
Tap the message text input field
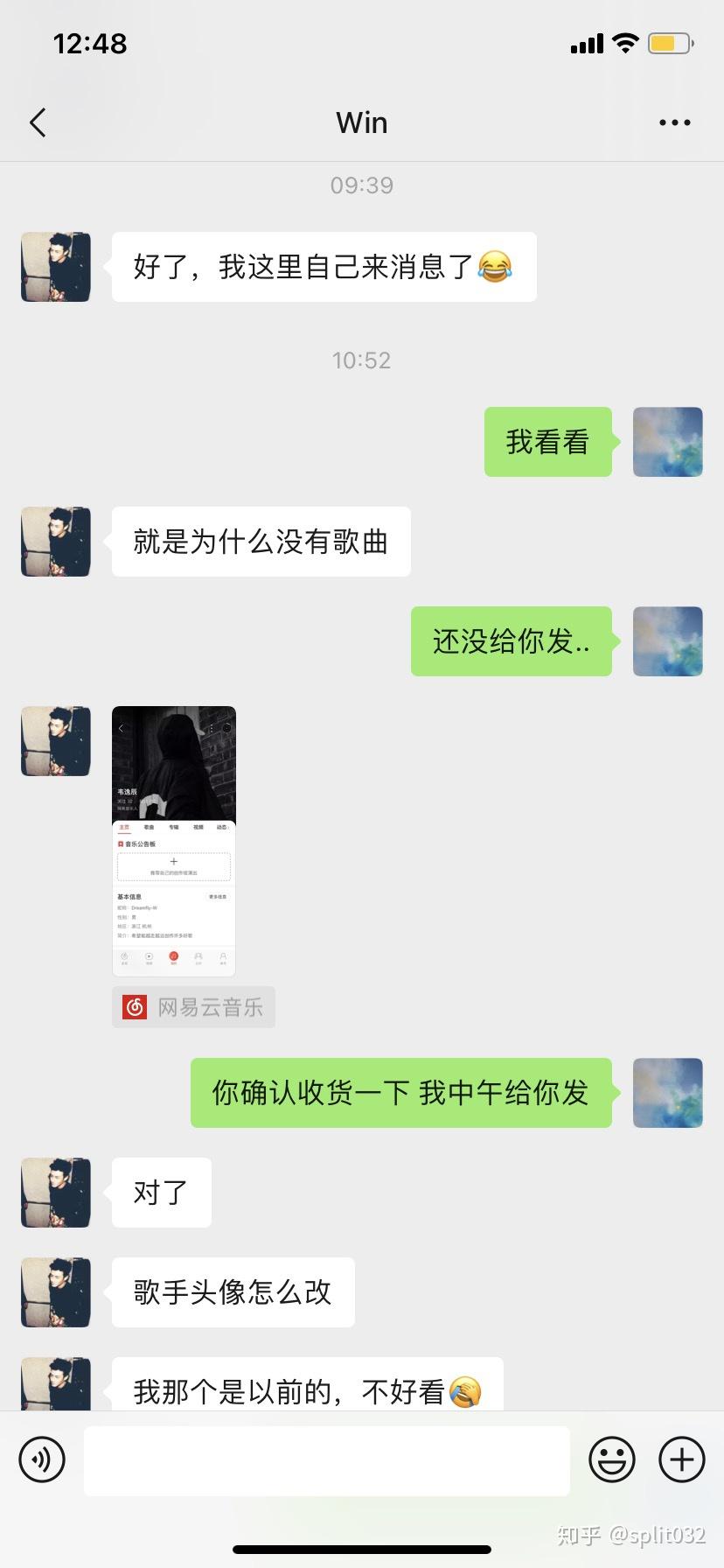(326, 1459)
